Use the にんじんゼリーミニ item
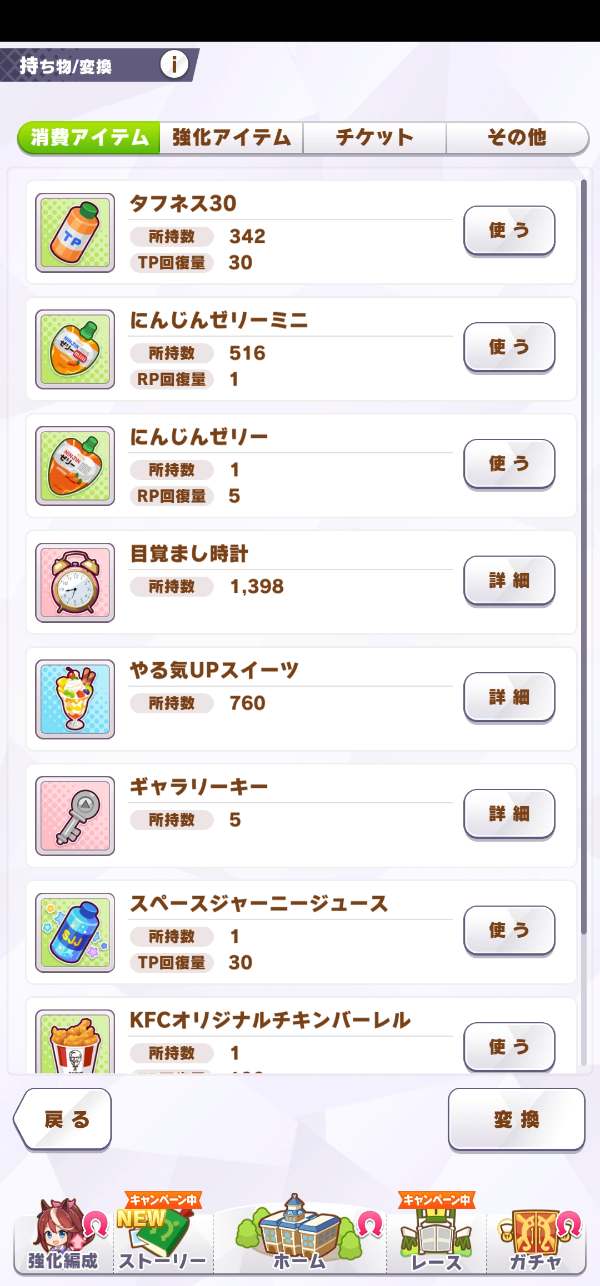 (x=509, y=347)
